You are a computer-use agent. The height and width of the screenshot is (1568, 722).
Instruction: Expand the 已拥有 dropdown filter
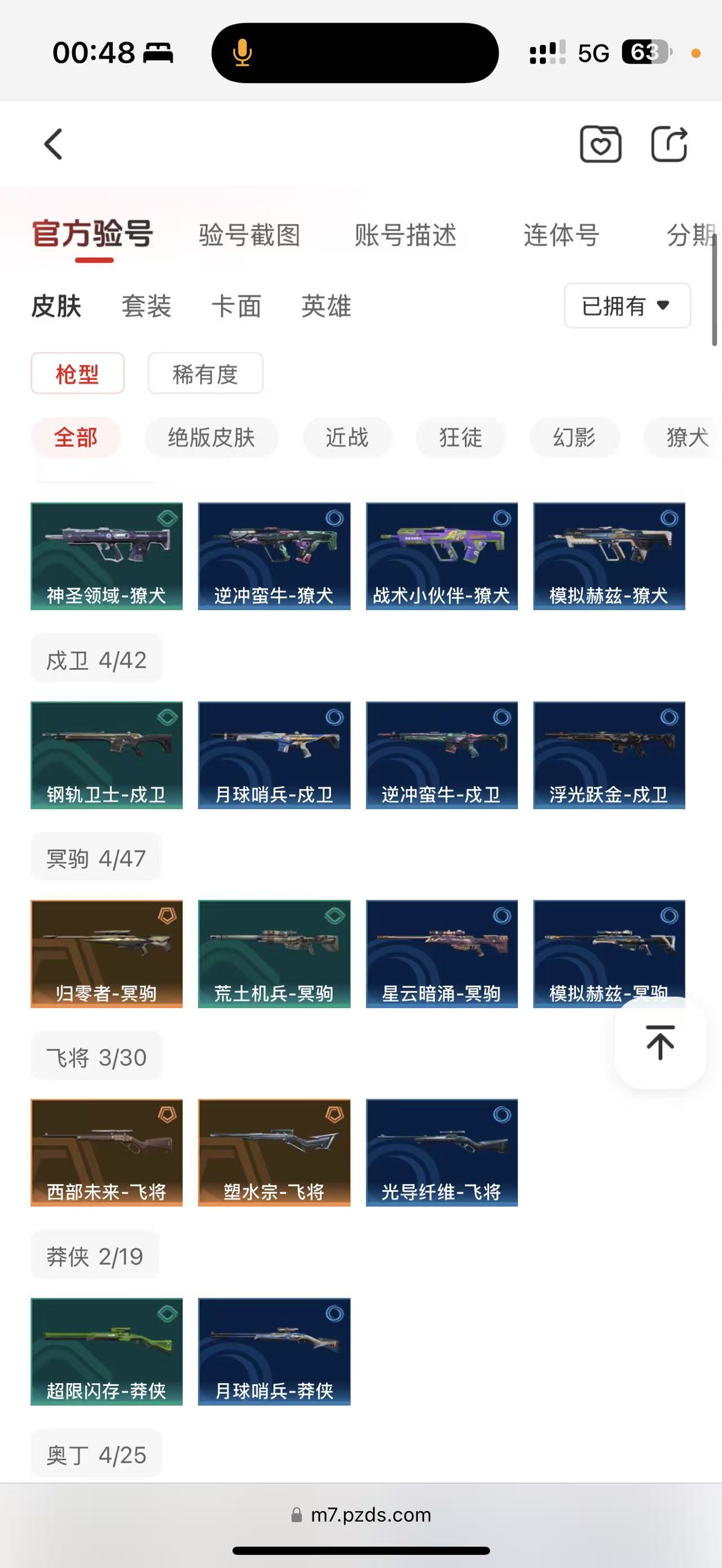627,306
